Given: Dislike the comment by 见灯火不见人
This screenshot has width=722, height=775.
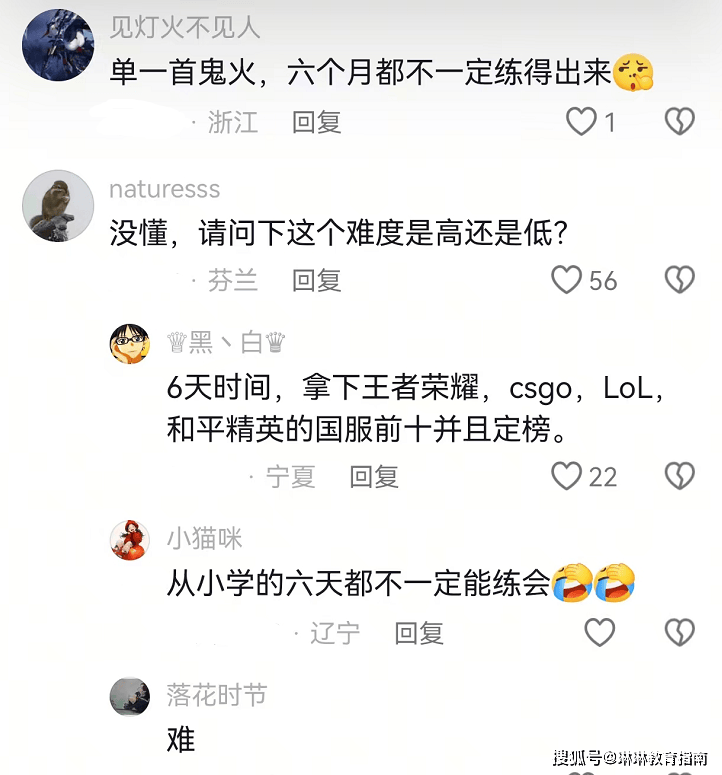Looking at the screenshot, I should click(x=680, y=122).
